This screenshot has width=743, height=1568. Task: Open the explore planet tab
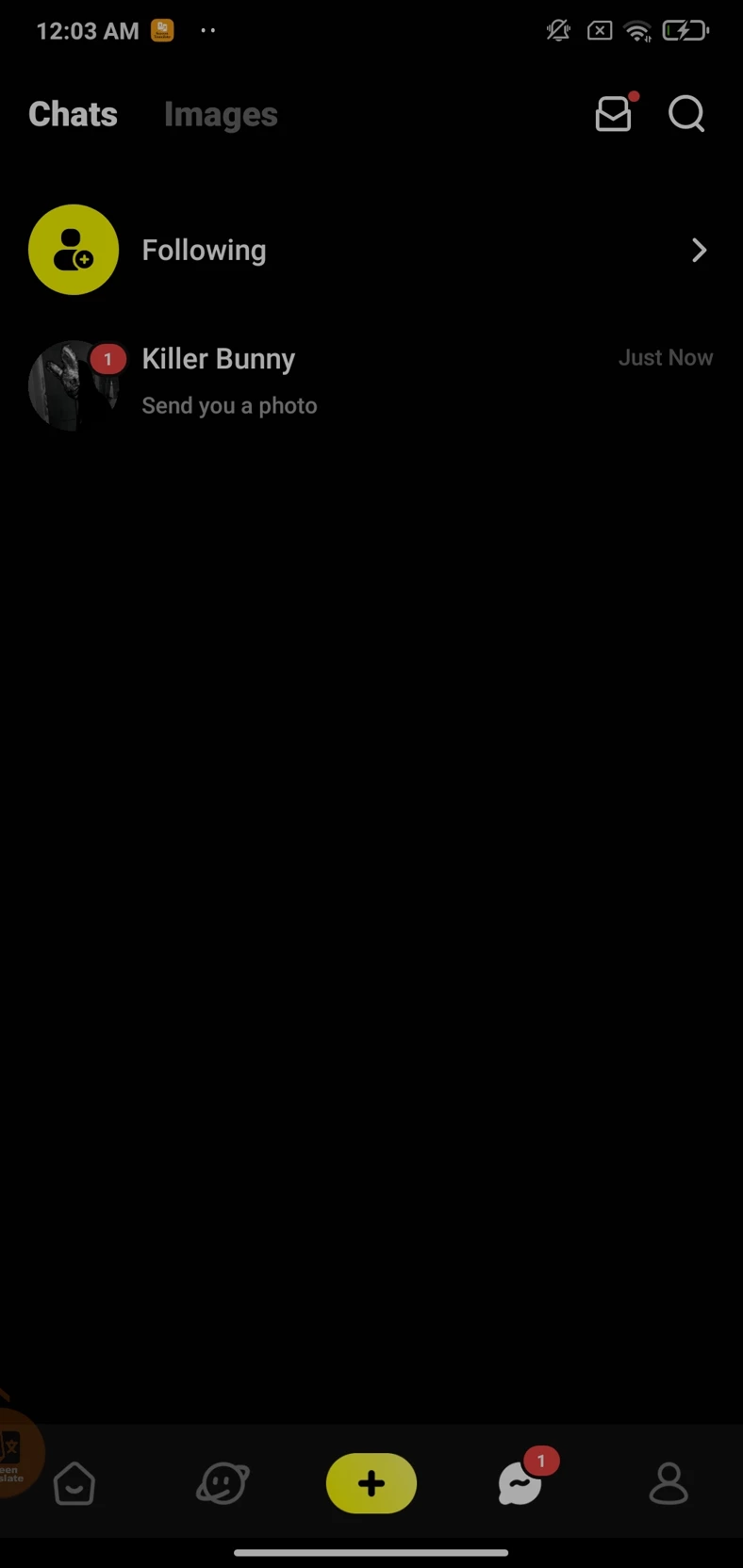click(223, 1484)
